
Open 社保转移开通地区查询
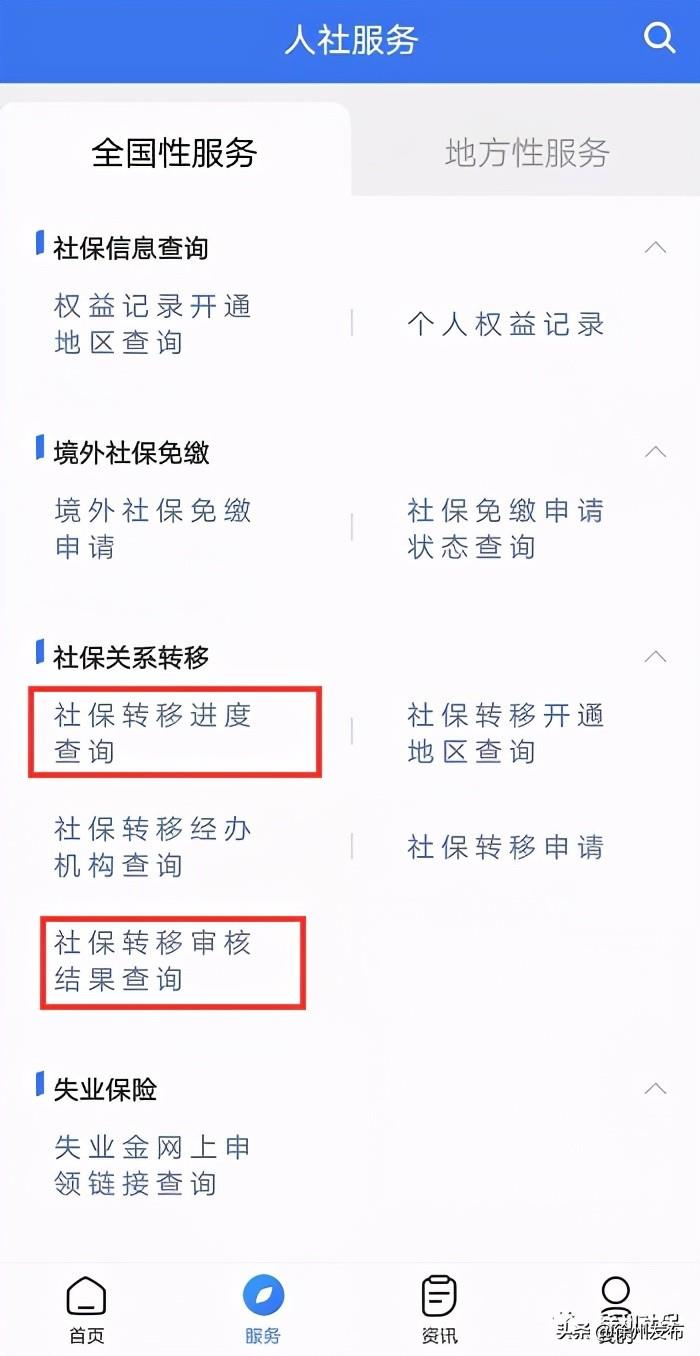click(506, 733)
